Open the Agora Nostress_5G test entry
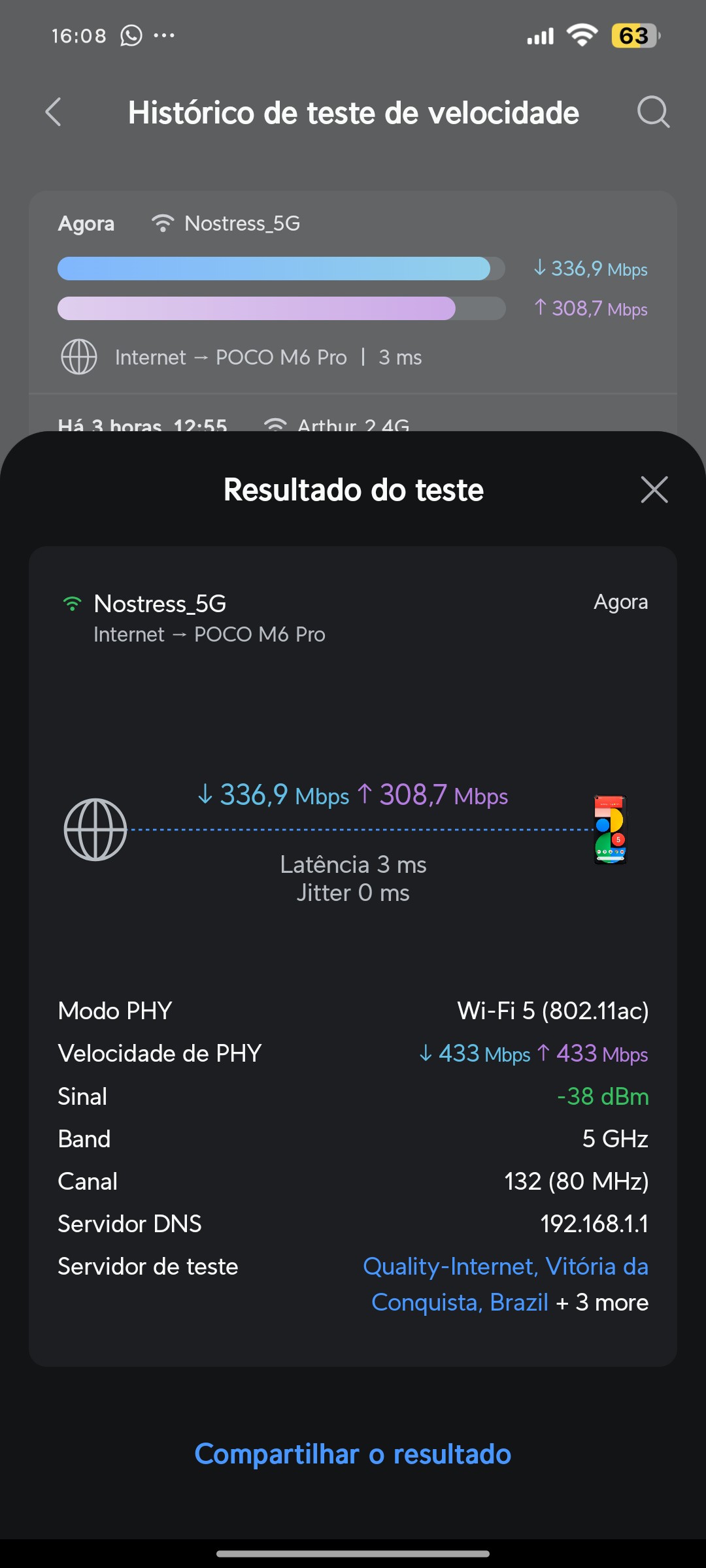The height and width of the screenshot is (1568, 706). coord(353,291)
